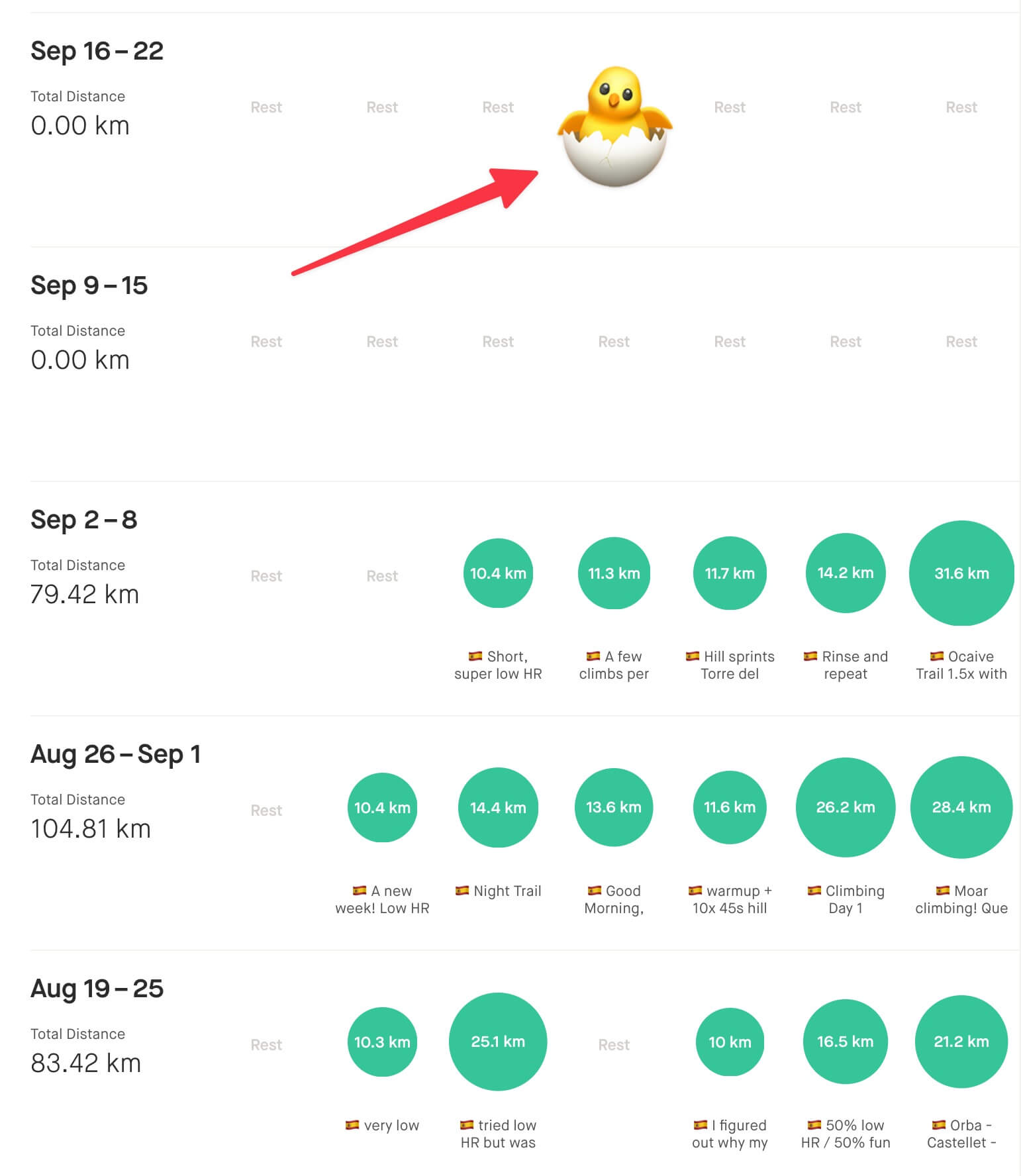Screen dimensions: 1021x1176
Task: Open the 26.2 km Climbing Day 1 activity
Action: [x=845, y=807]
